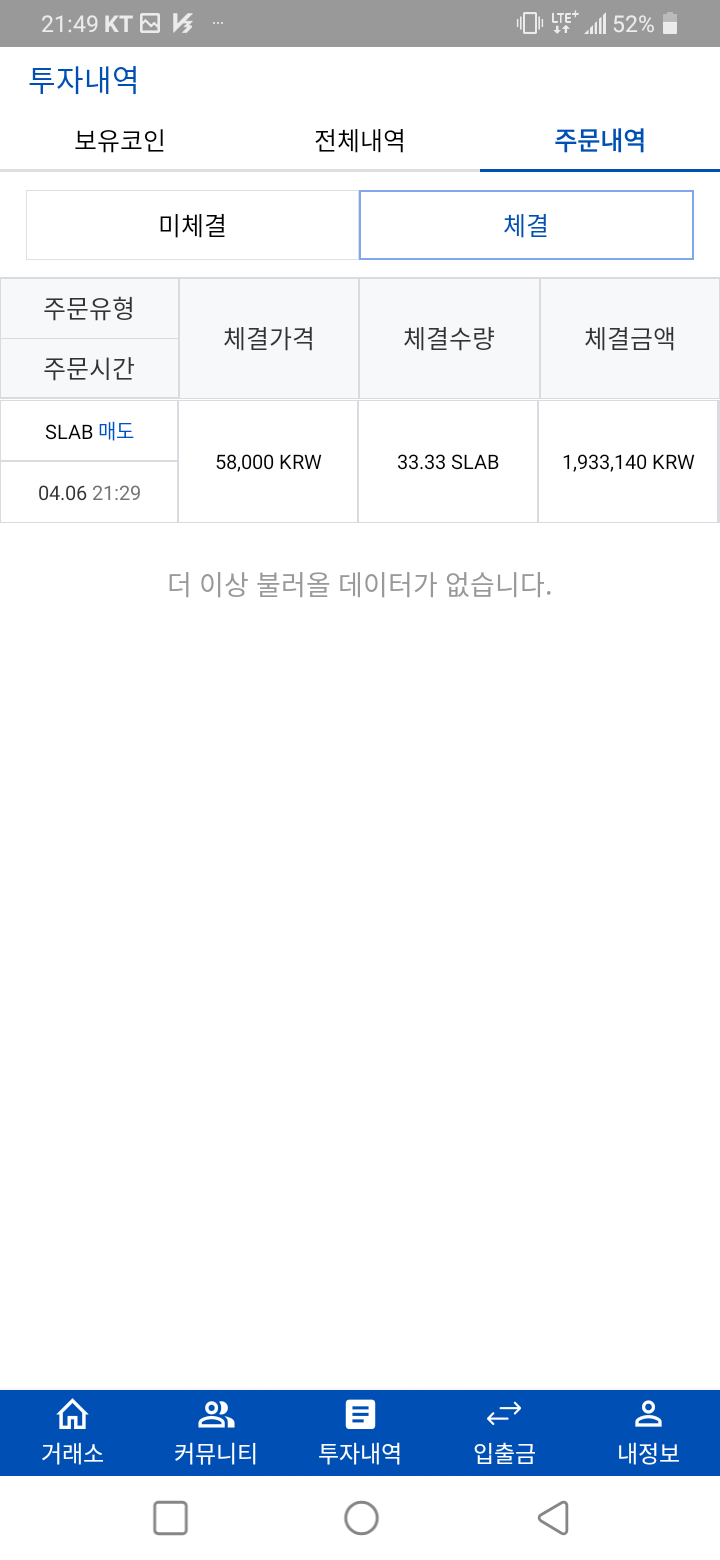Tap the SLAB 매도 order entry
The width and height of the screenshot is (720, 1560).
88,430
